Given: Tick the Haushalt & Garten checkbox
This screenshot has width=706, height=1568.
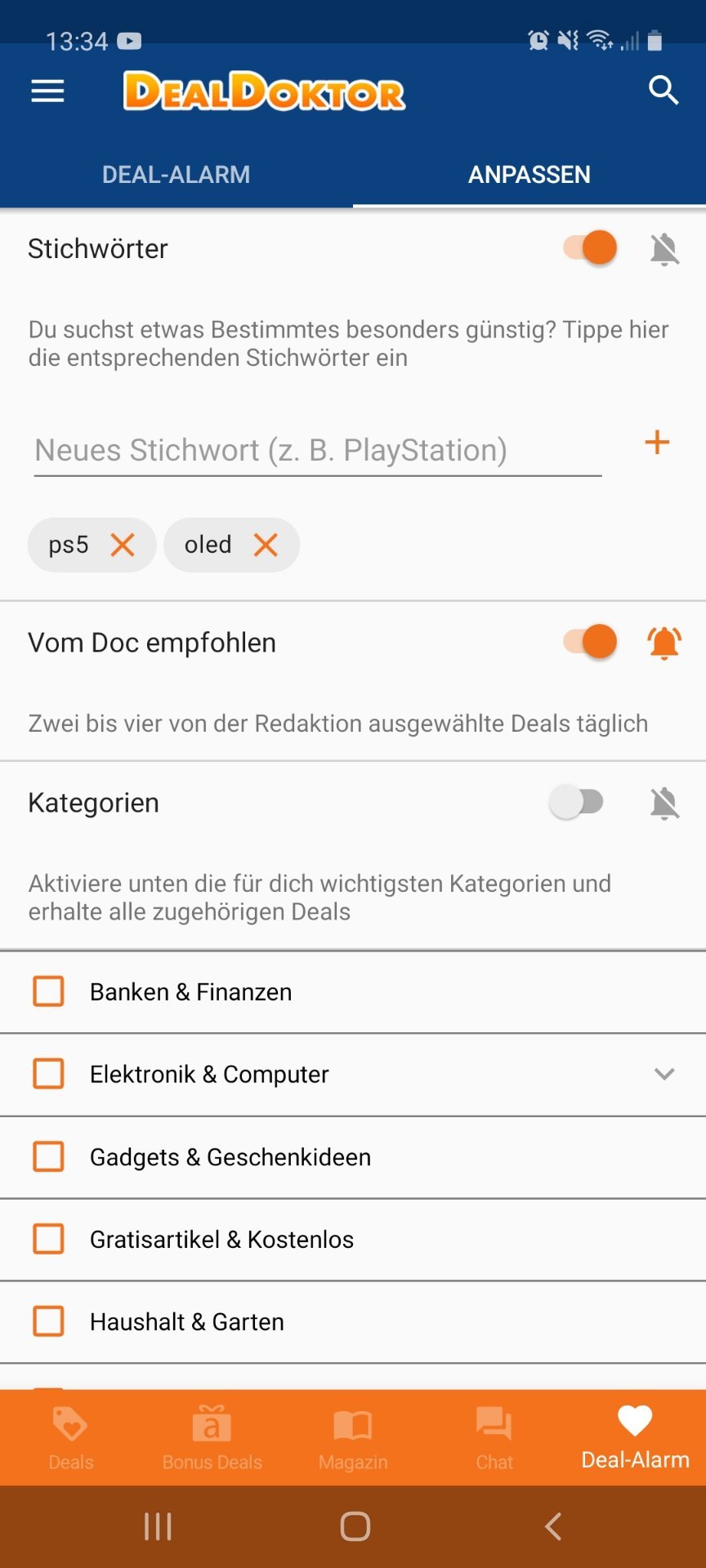Looking at the screenshot, I should [x=48, y=1321].
